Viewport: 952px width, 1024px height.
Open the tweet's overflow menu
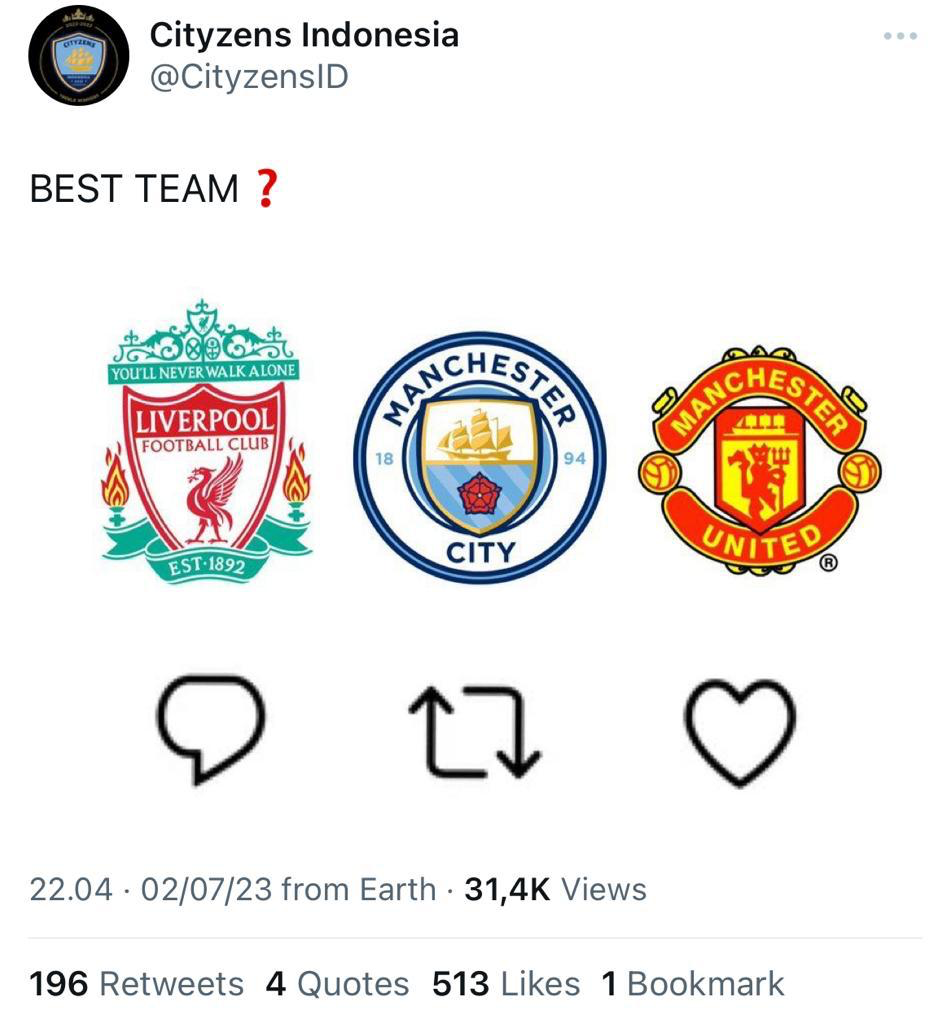(x=899, y=36)
